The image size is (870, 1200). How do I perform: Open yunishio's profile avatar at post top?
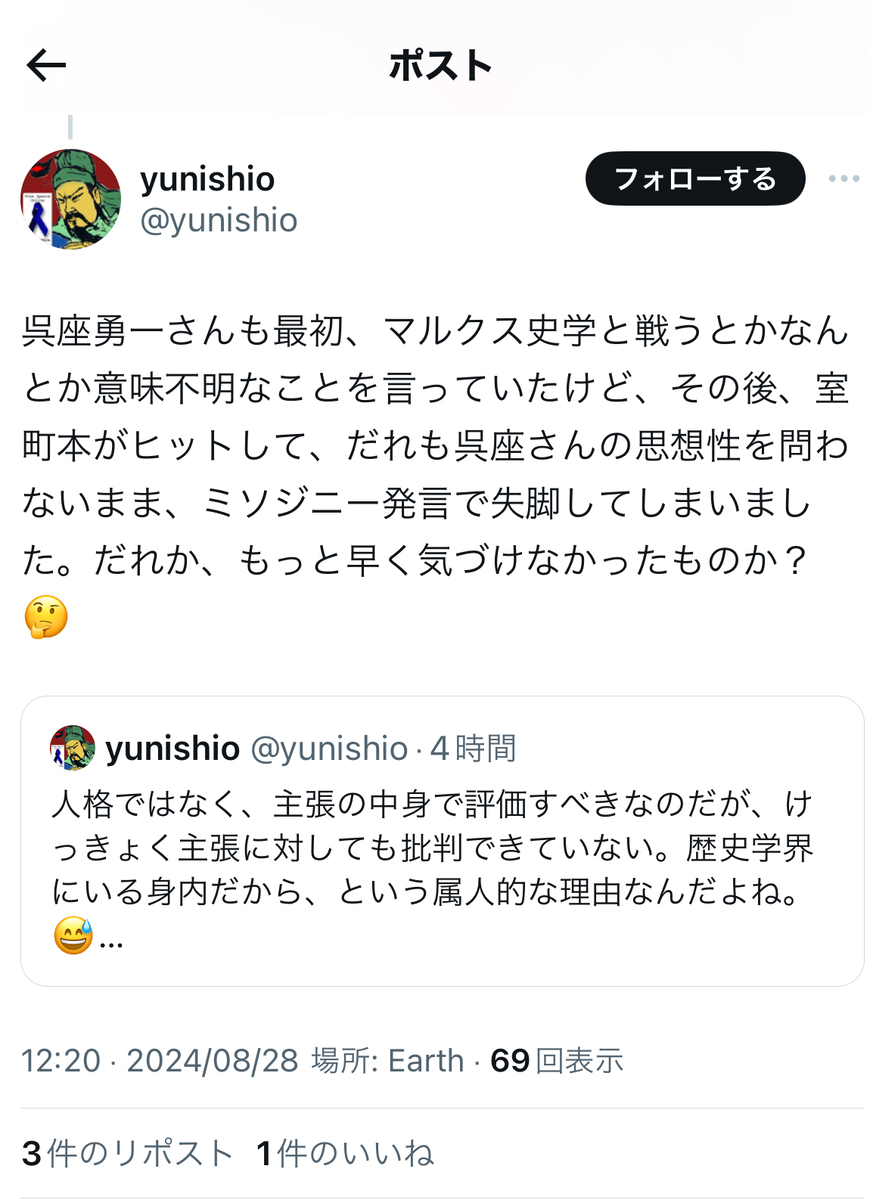70,199
